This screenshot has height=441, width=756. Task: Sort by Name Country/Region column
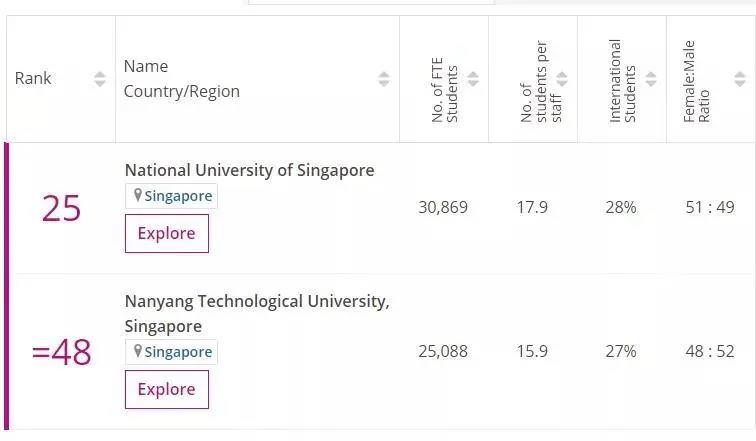pyautogui.click(x=384, y=79)
